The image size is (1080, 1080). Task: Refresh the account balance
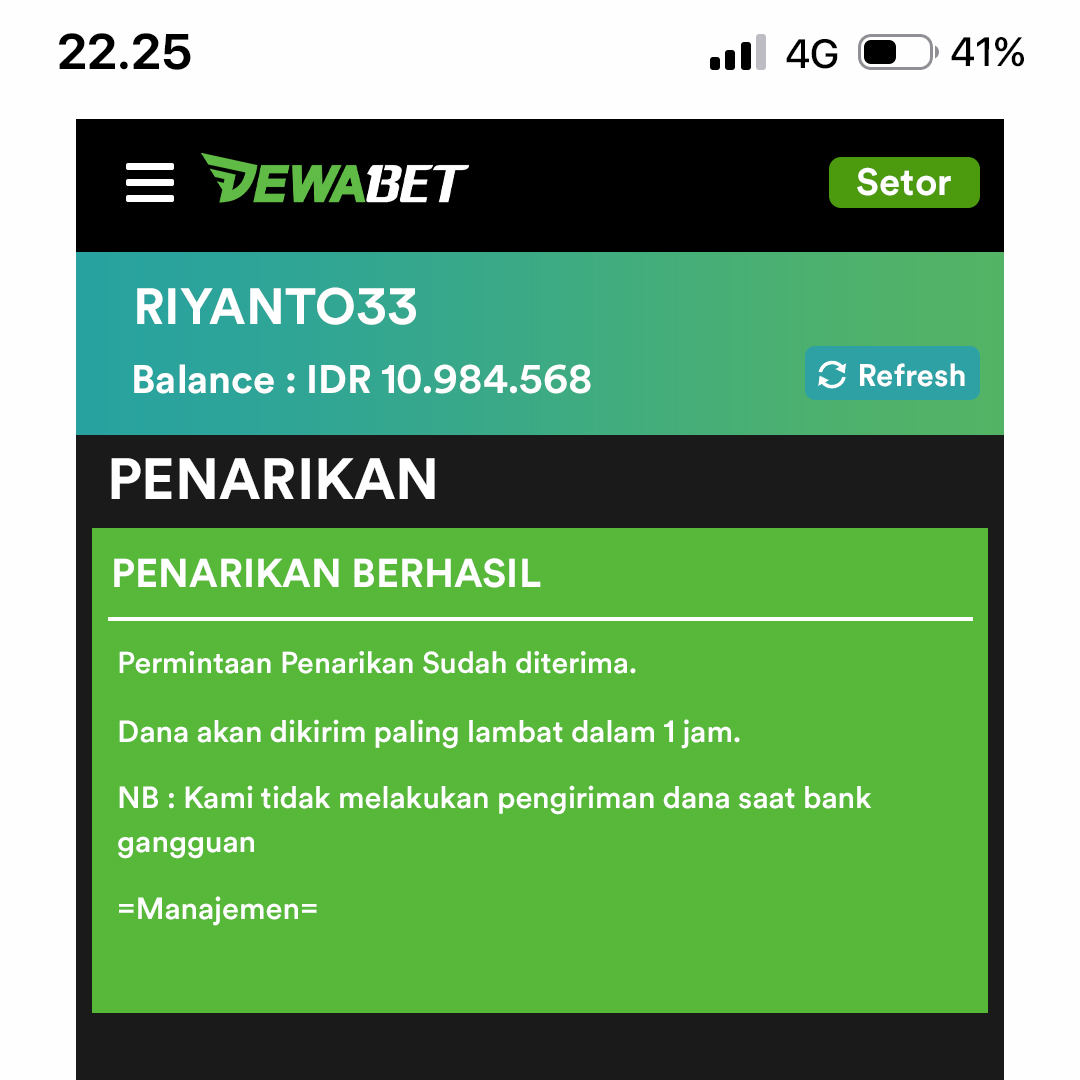[892, 375]
